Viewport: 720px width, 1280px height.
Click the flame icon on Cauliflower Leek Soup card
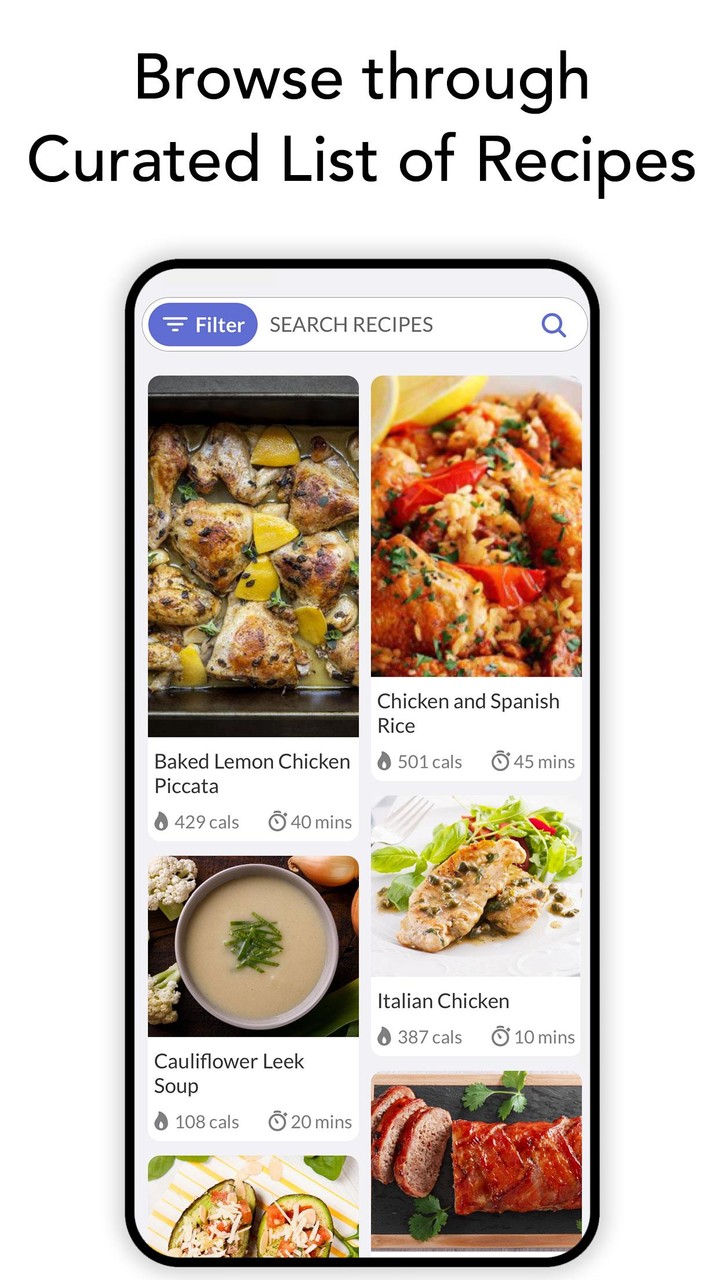(161, 1121)
